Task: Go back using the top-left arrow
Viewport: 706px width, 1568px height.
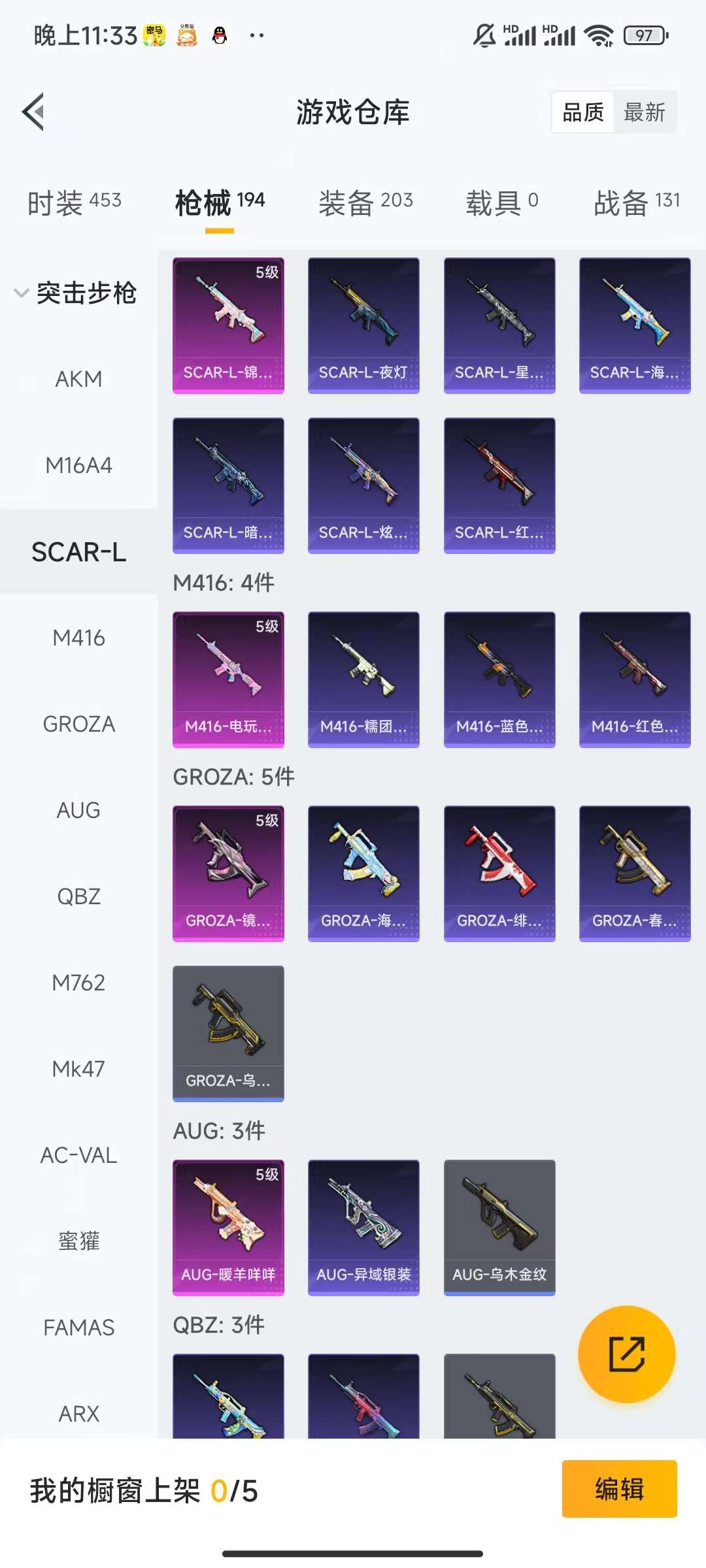Action: tap(34, 112)
